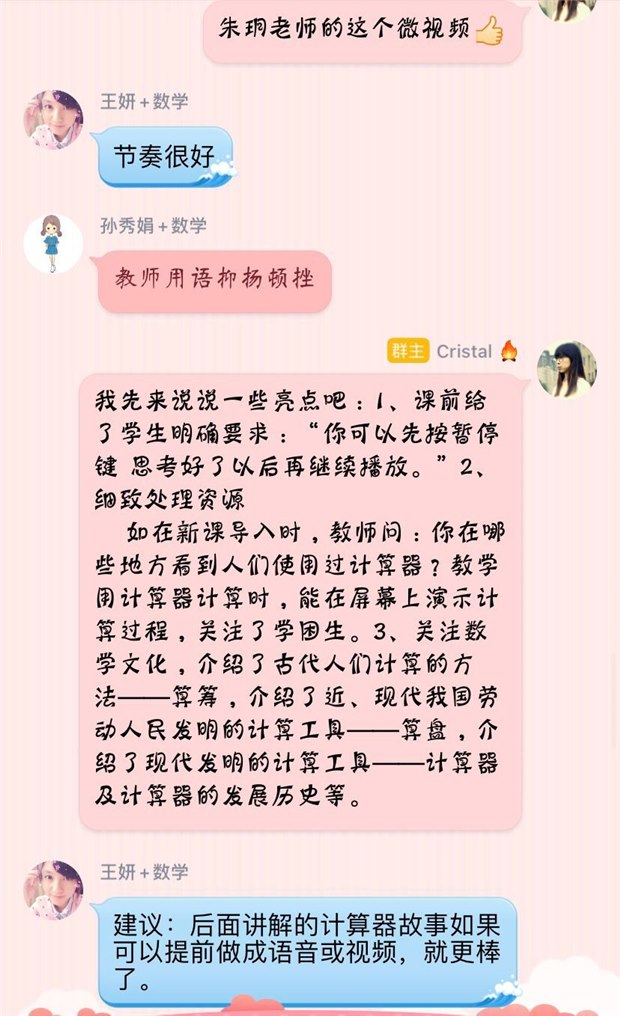This screenshot has width=620, height=1016.
Task: Open 孙秀娟+数学's profile avatar
Action: 53,243
